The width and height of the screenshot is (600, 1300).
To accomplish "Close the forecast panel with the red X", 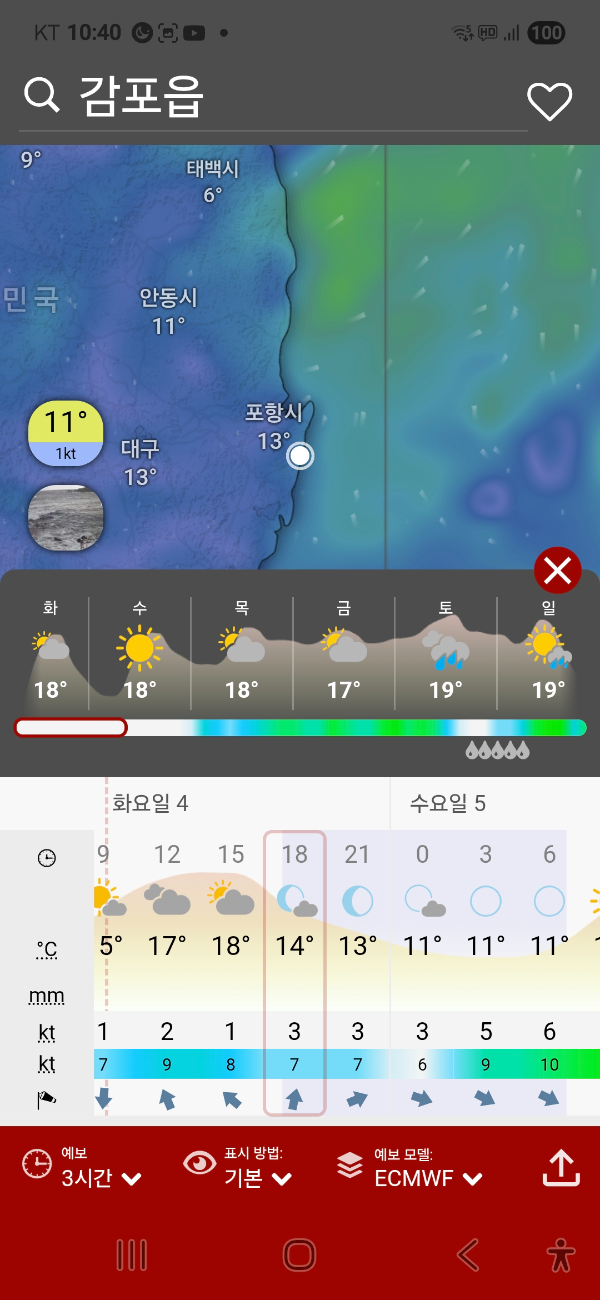I will click(557, 571).
